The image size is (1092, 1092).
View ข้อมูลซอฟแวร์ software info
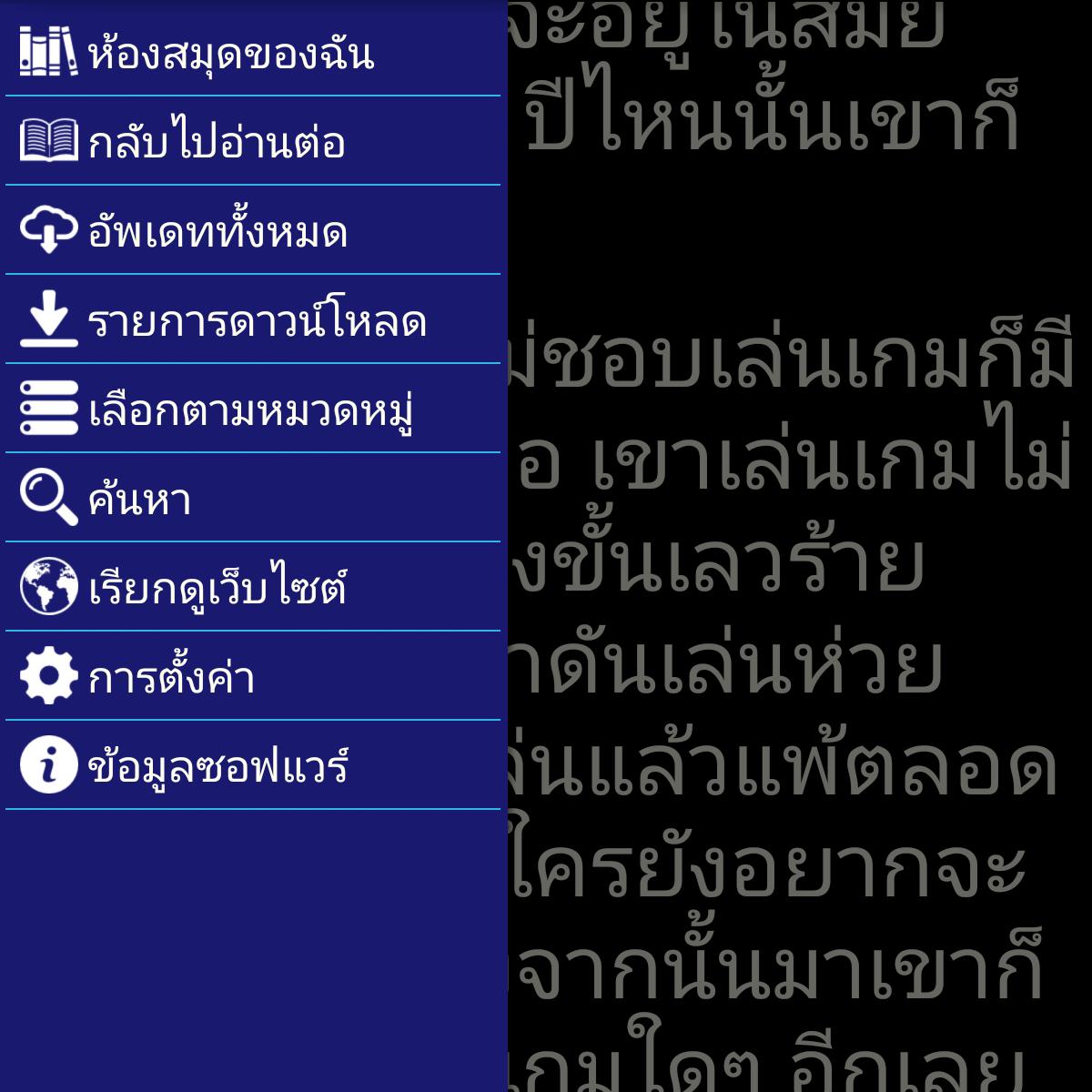click(x=218, y=766)
